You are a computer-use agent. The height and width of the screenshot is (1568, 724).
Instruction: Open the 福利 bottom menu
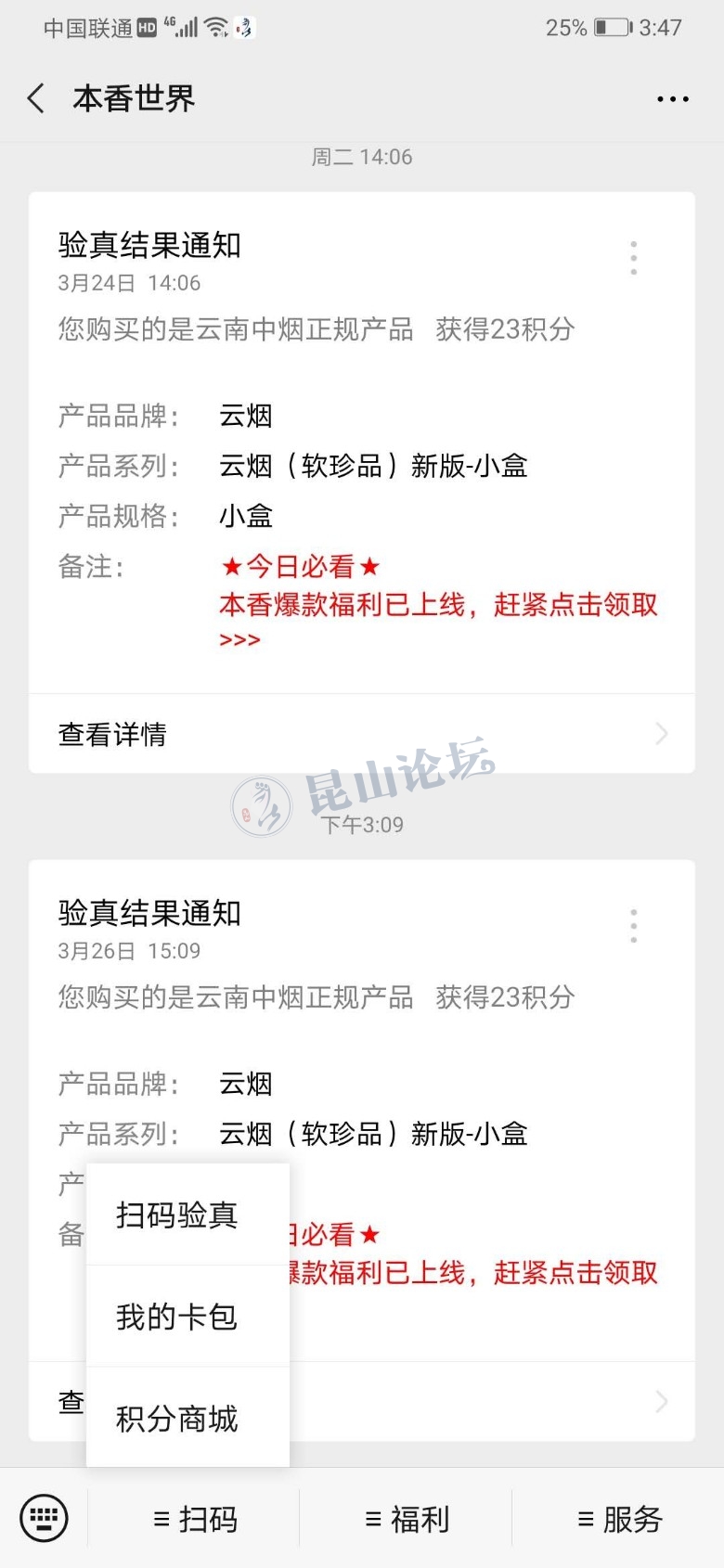pyautogui.click(x=407, y=1519)
